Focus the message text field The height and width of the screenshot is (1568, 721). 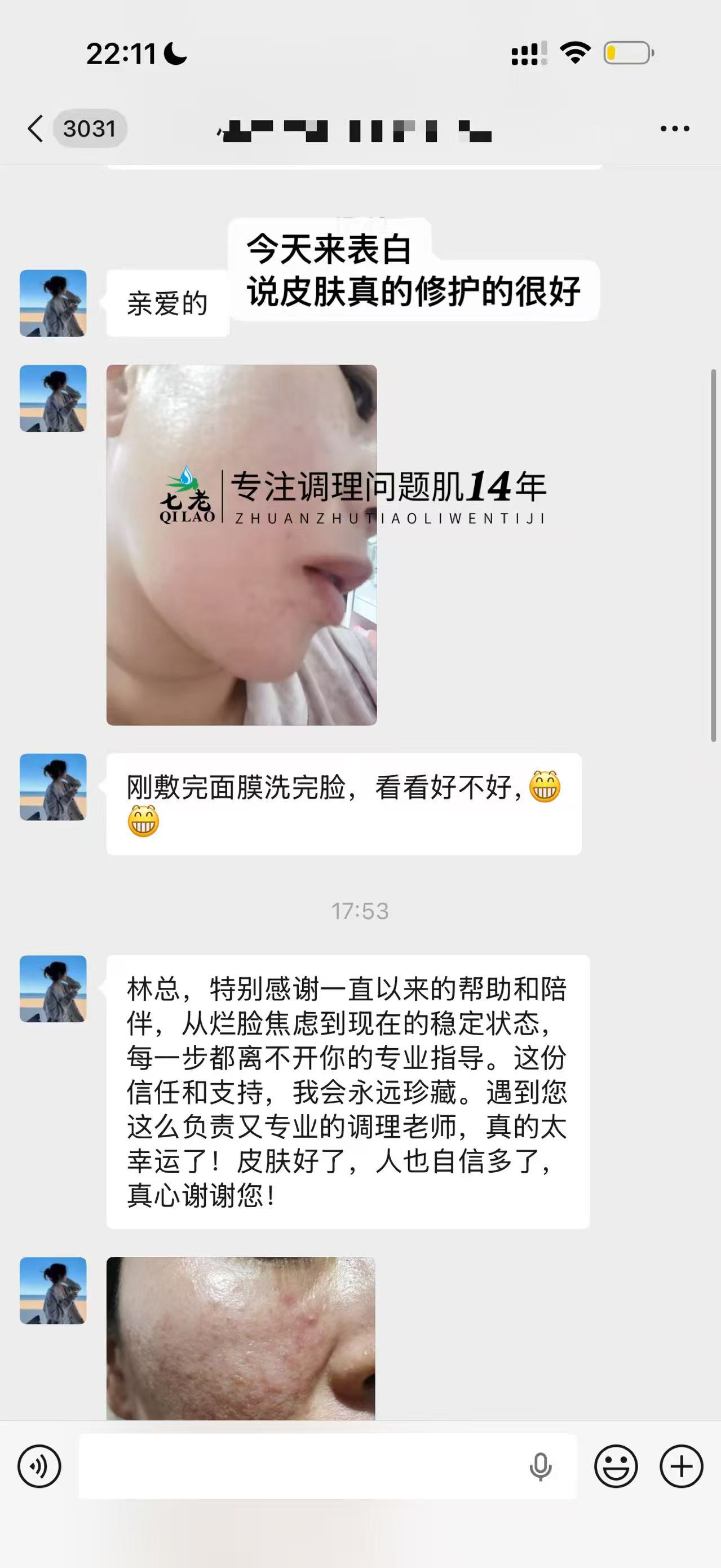304,1467
